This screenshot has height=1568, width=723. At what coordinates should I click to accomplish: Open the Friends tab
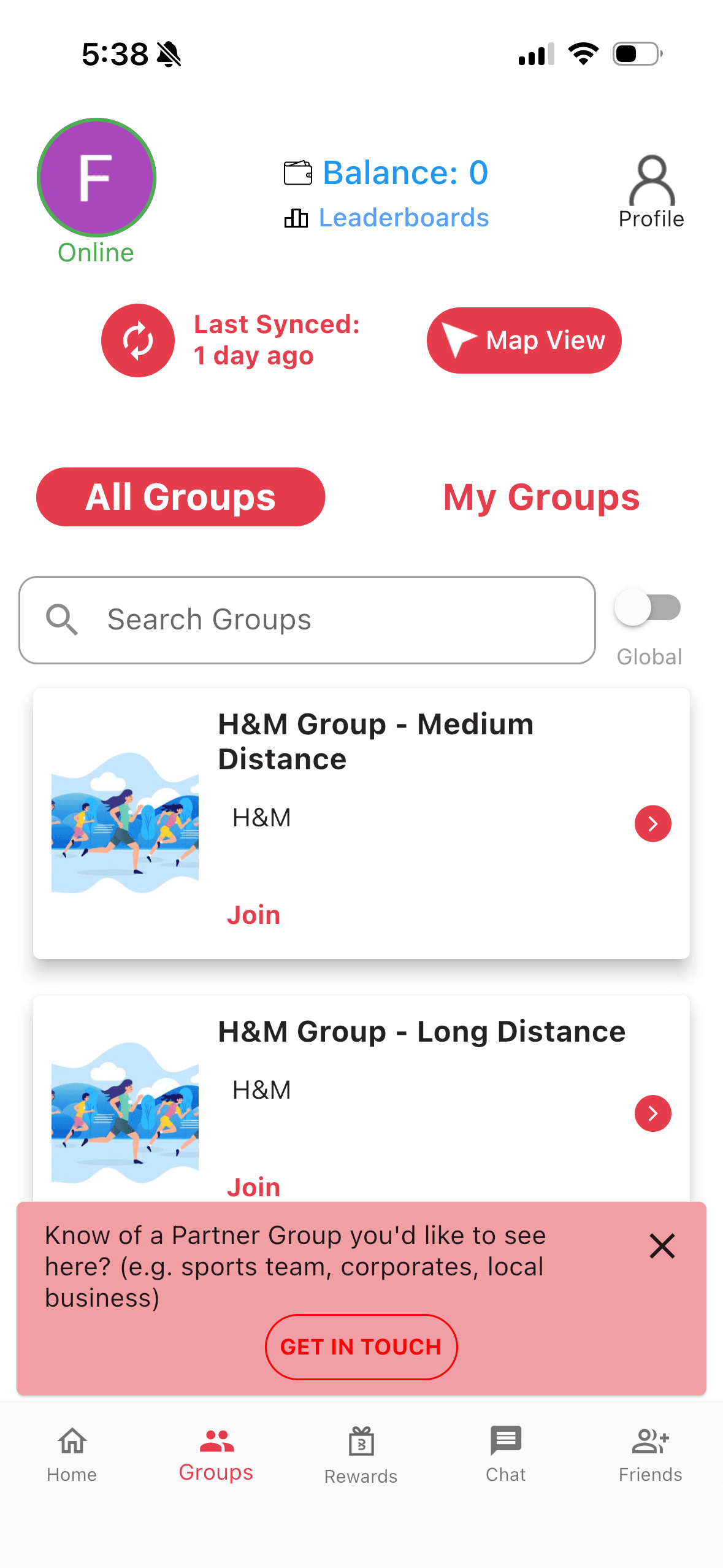coord(650,1454)
